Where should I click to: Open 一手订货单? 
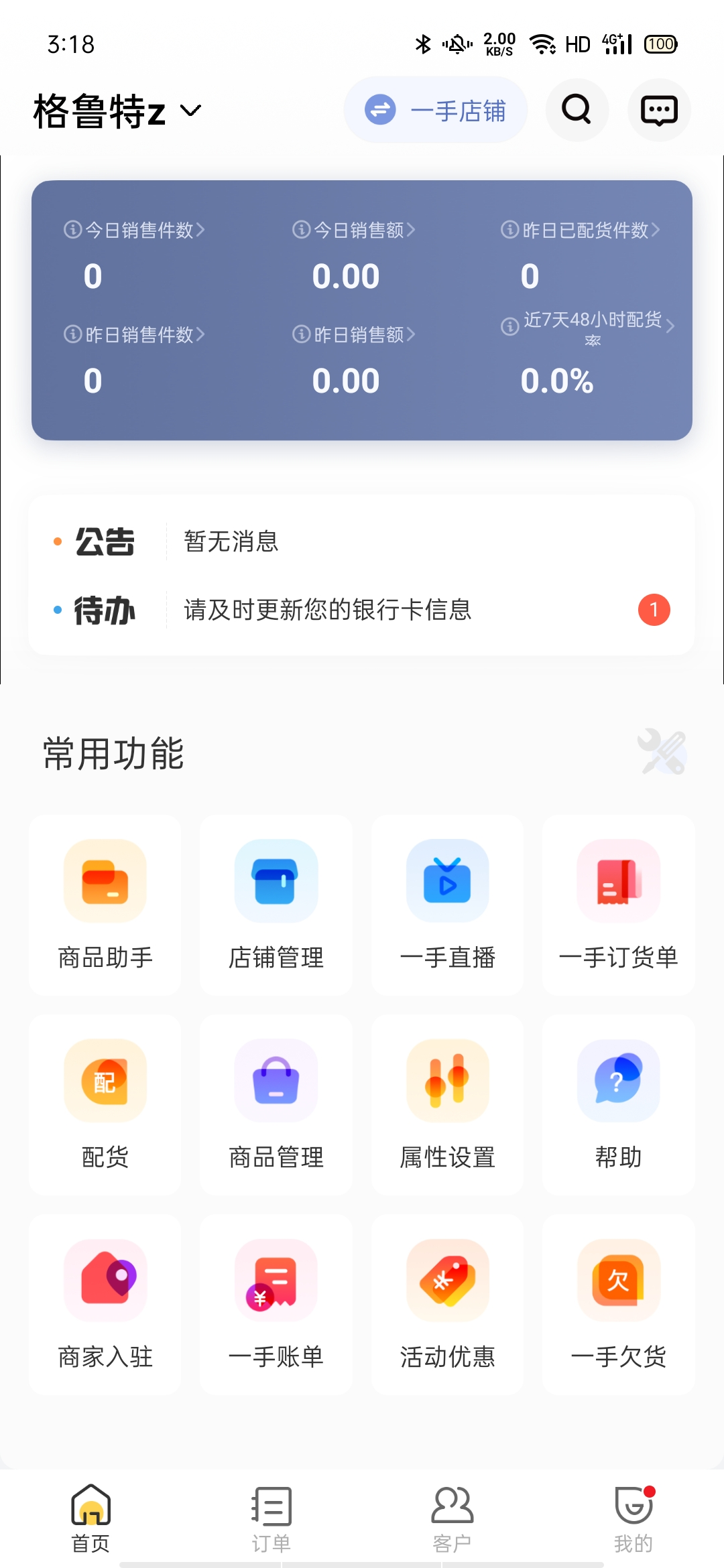(x=619, y=905)
